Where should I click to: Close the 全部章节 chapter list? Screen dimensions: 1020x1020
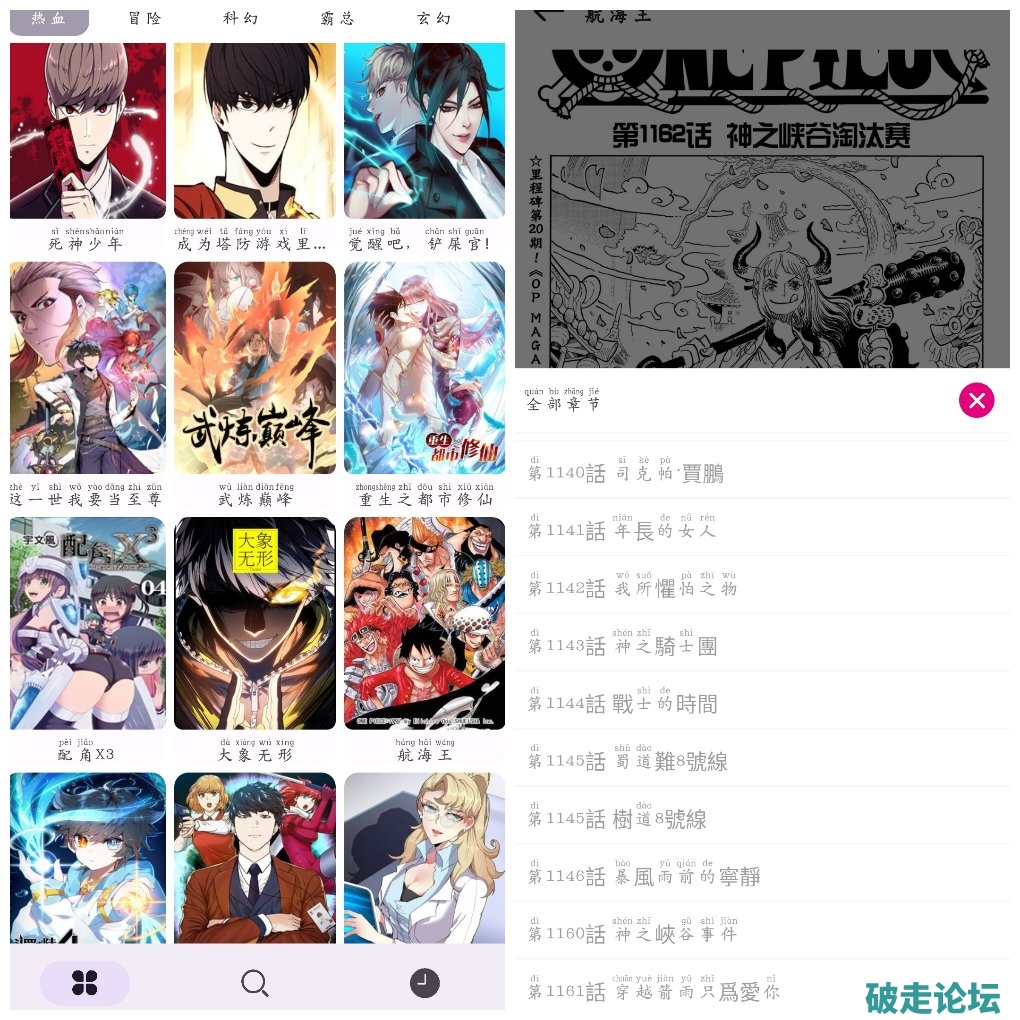[x=976, y=401]
